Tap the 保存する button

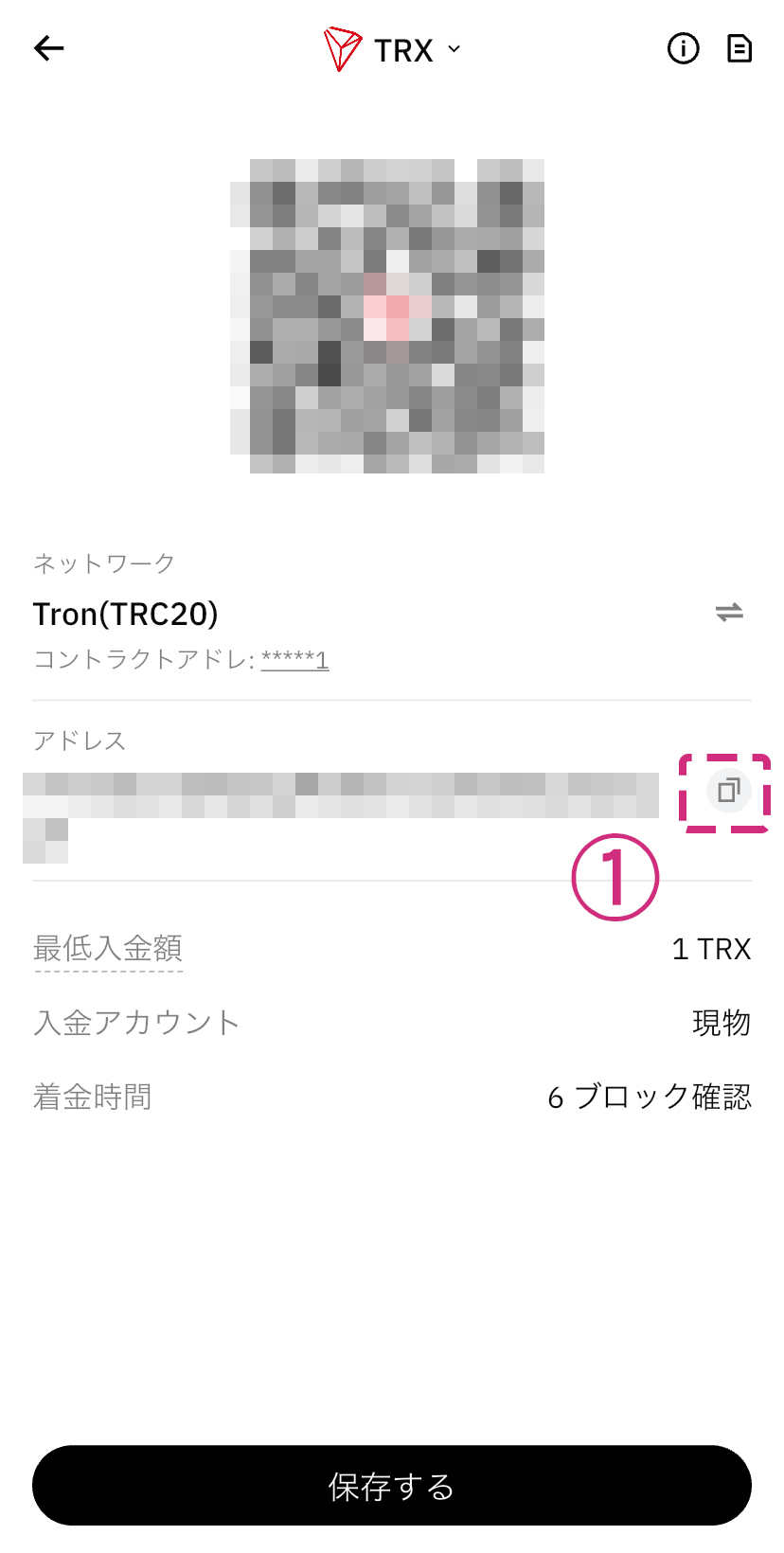point(392,1485)
